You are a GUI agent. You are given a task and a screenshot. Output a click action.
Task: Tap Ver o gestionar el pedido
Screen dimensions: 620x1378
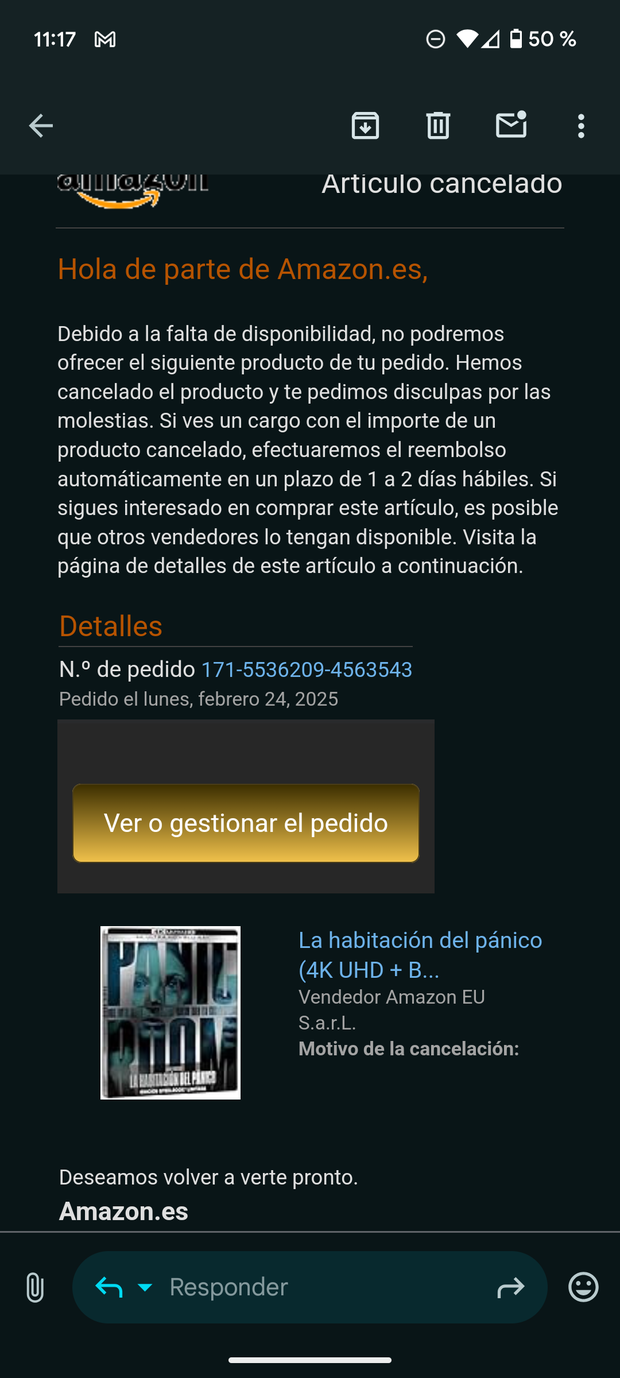pos(246,823)
